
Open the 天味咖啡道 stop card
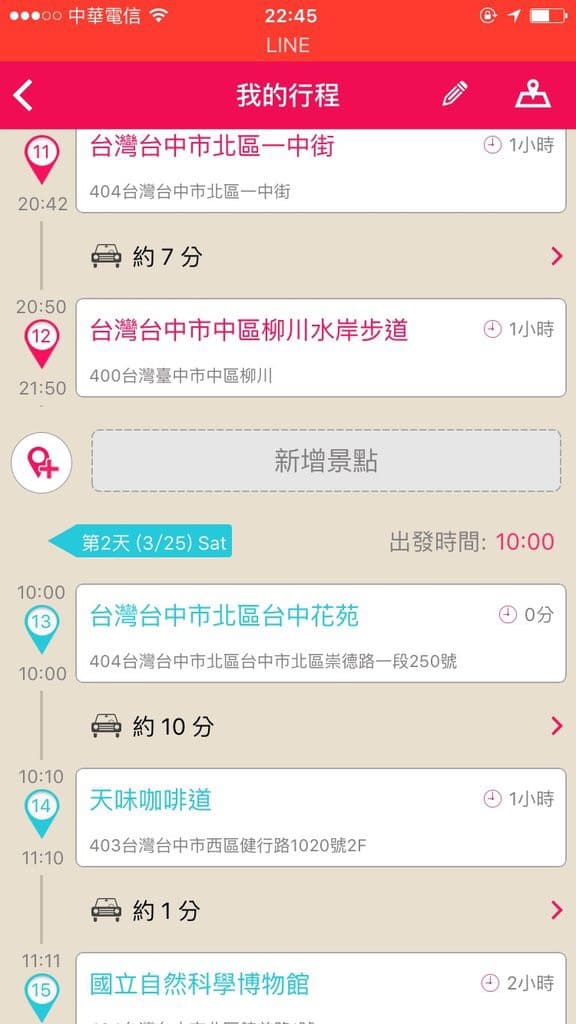(x=321, y=818)
